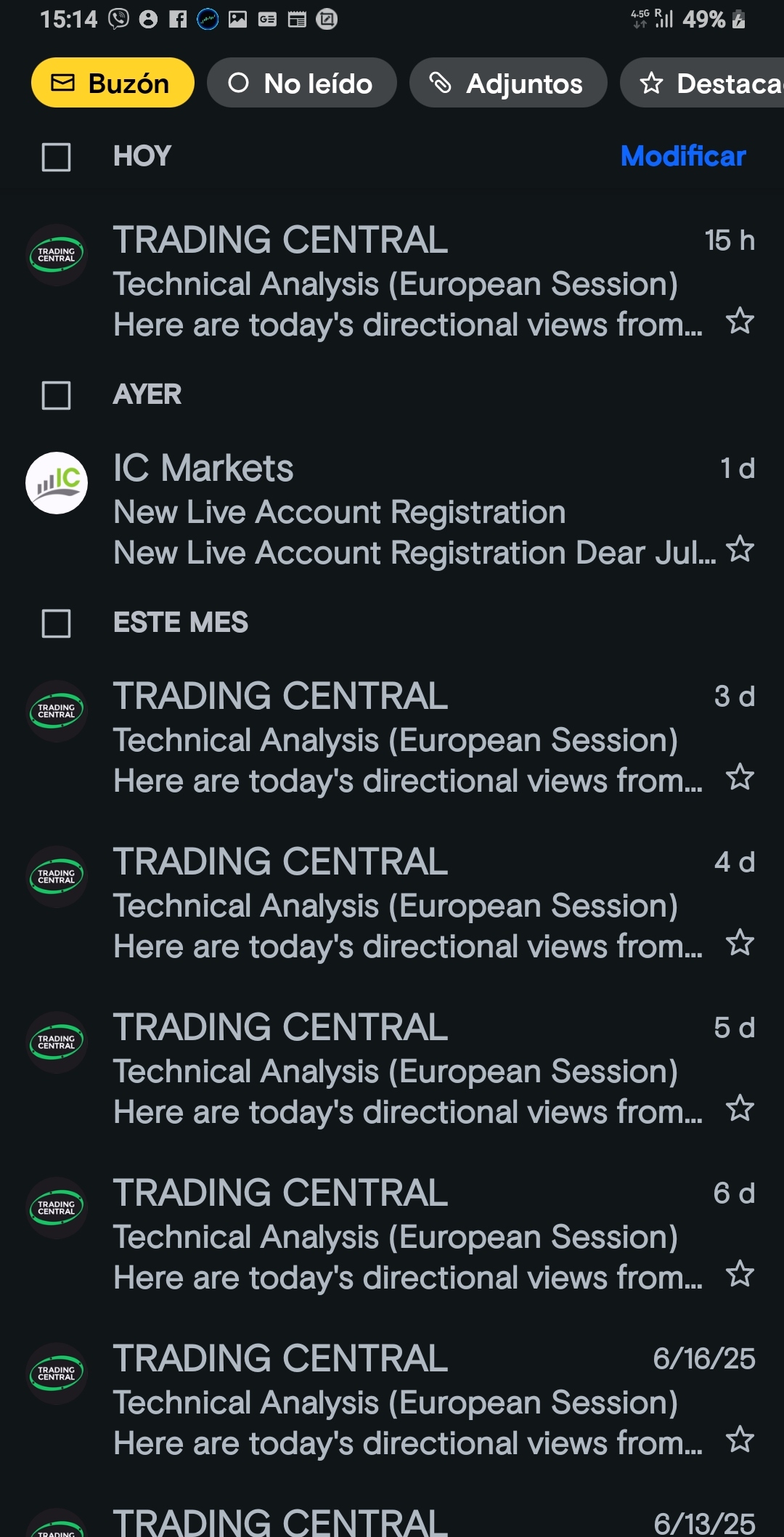Star the IC Markets email
Viewport: 784px width, 1537px height.
pos(740,549)
